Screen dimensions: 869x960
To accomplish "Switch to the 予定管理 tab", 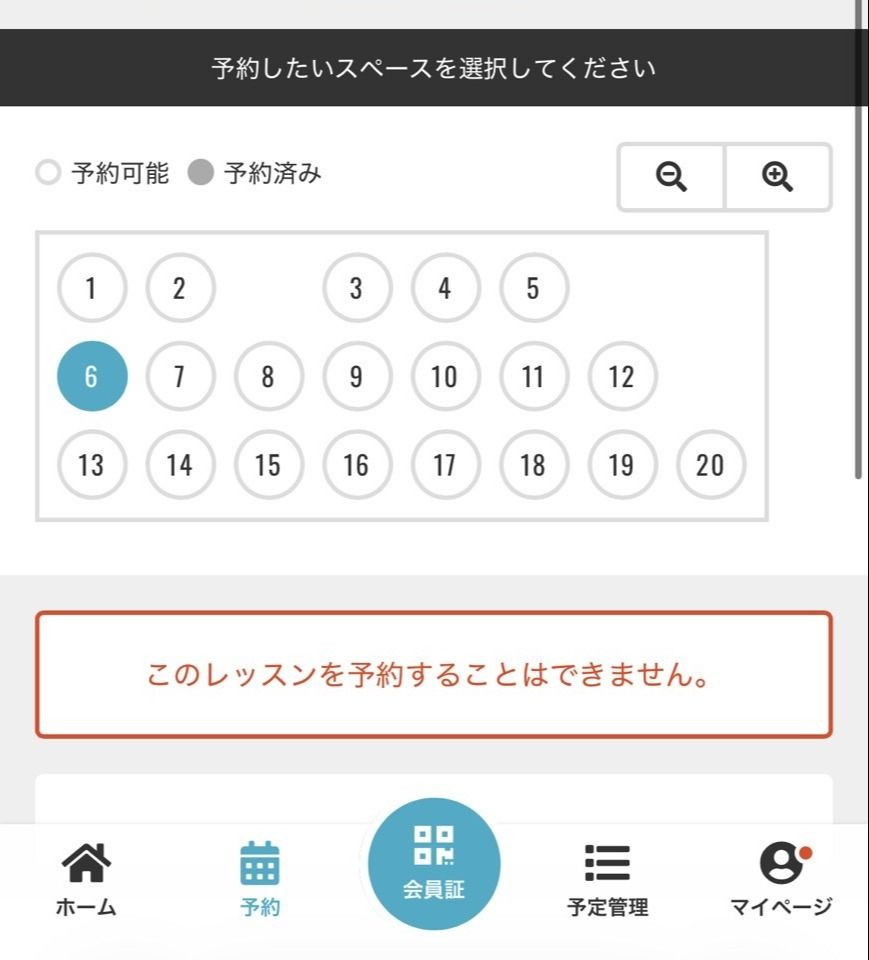I will [607, 879].
